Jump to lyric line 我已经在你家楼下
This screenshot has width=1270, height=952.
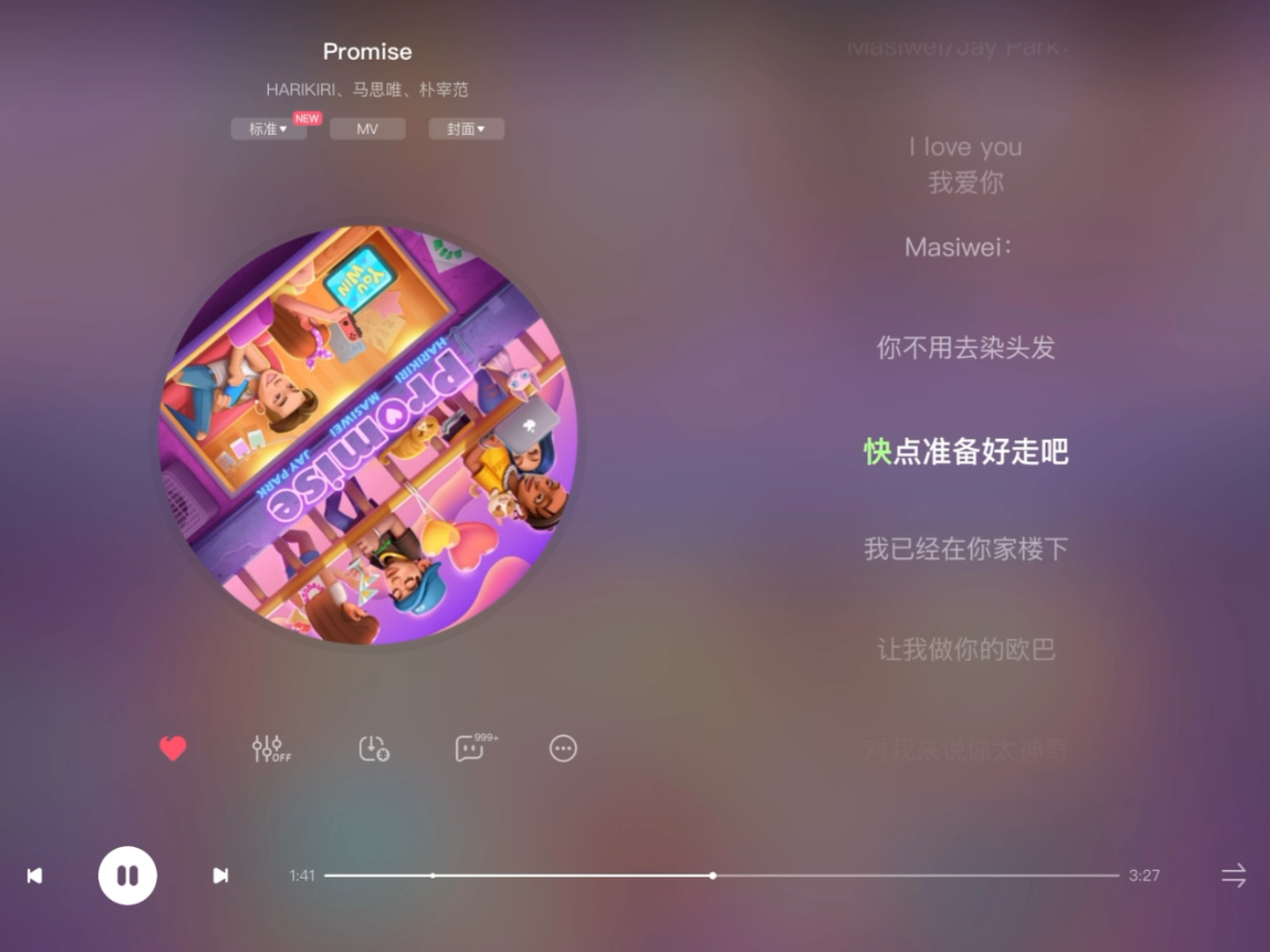coord(966,549)
